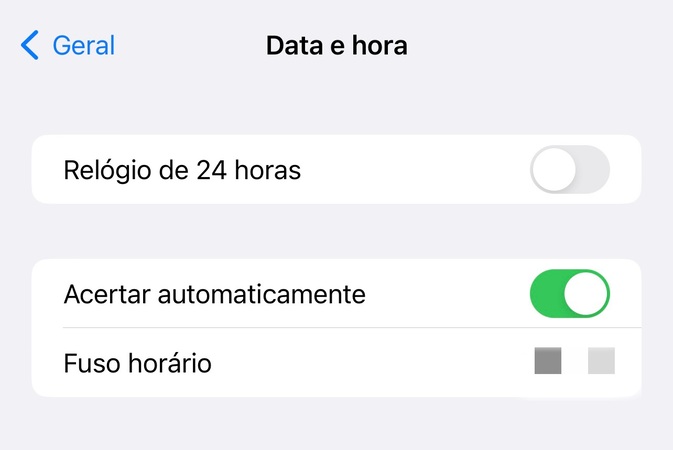
Task: Turn off Acertar automaticamente
Action: [569, 294]
